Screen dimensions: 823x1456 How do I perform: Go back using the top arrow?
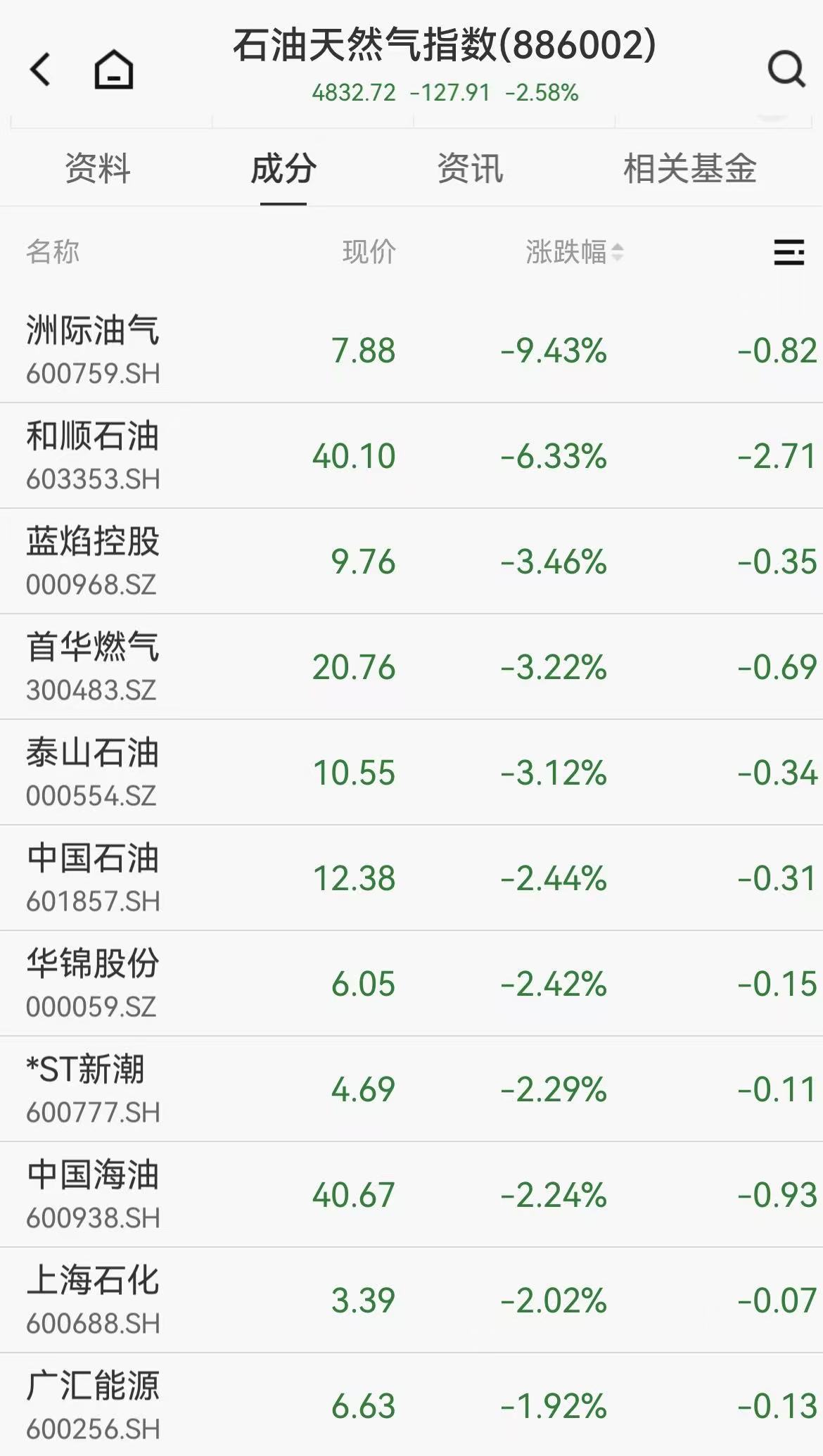(41, 70)
